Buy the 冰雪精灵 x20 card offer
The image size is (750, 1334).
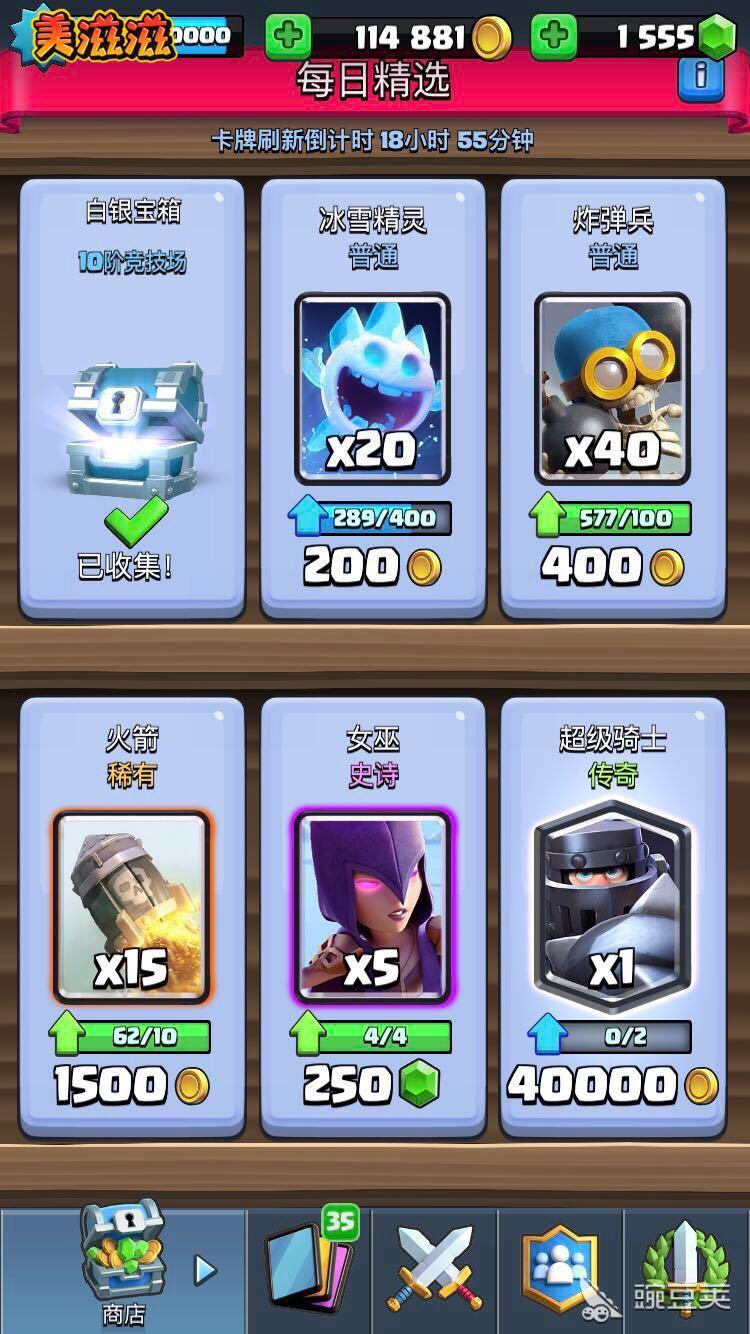coord(373,400)
